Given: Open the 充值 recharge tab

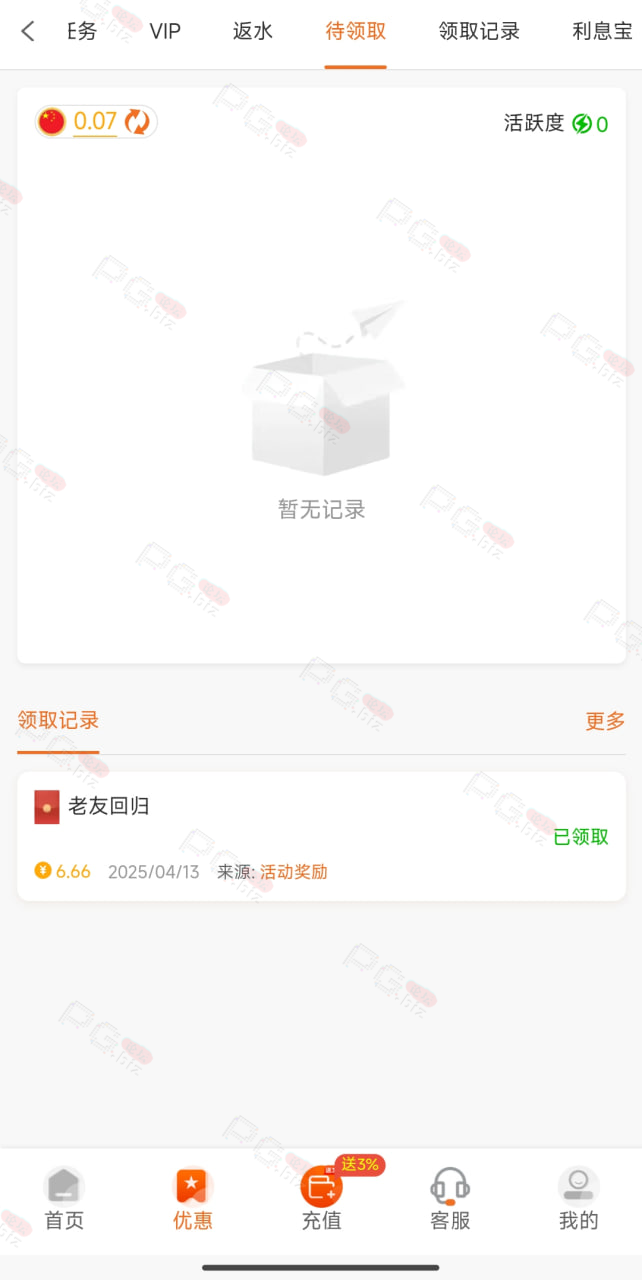Looking at the screenshot, I should pos(321,1199).
